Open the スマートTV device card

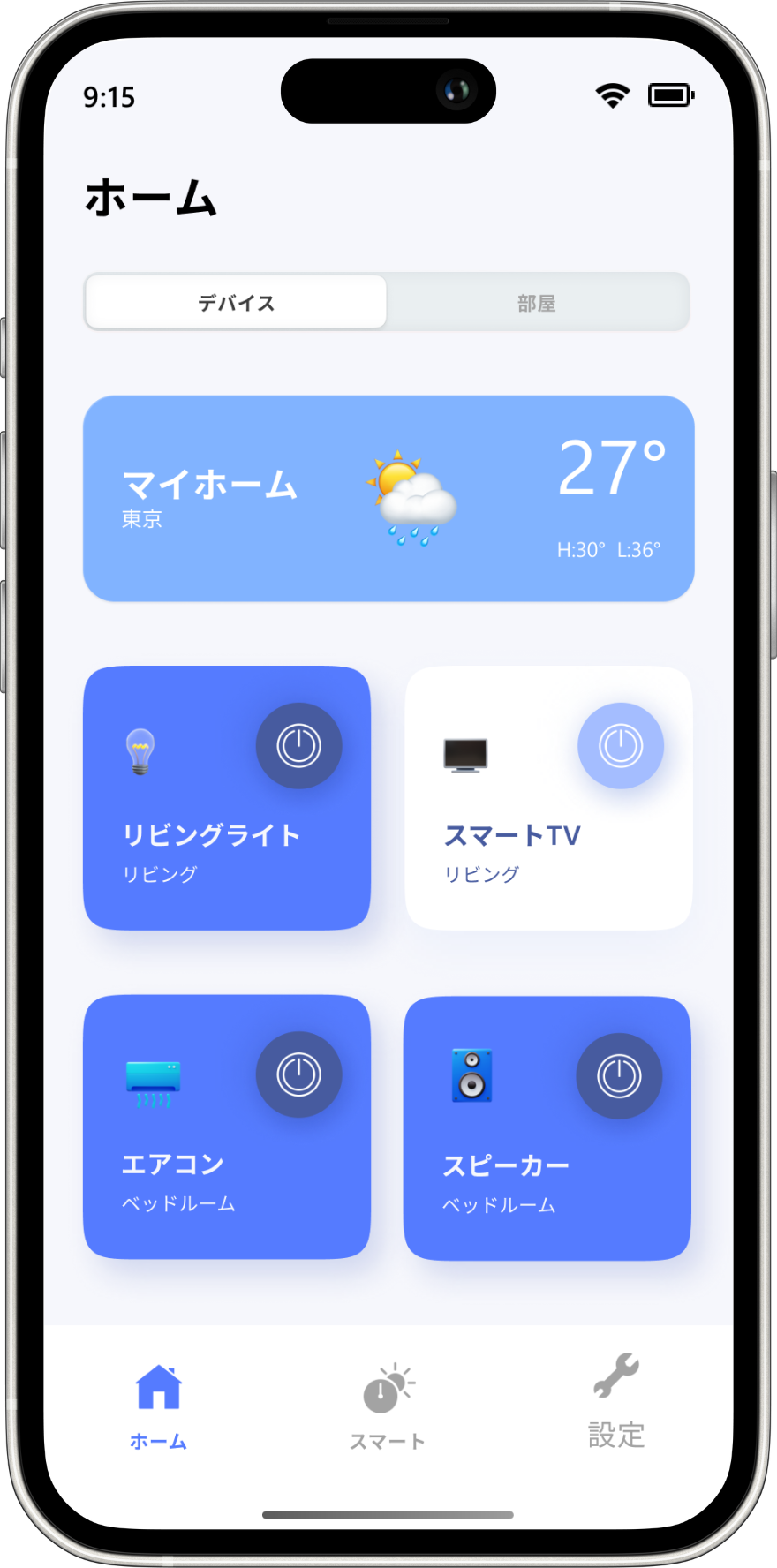pos(548,798)
